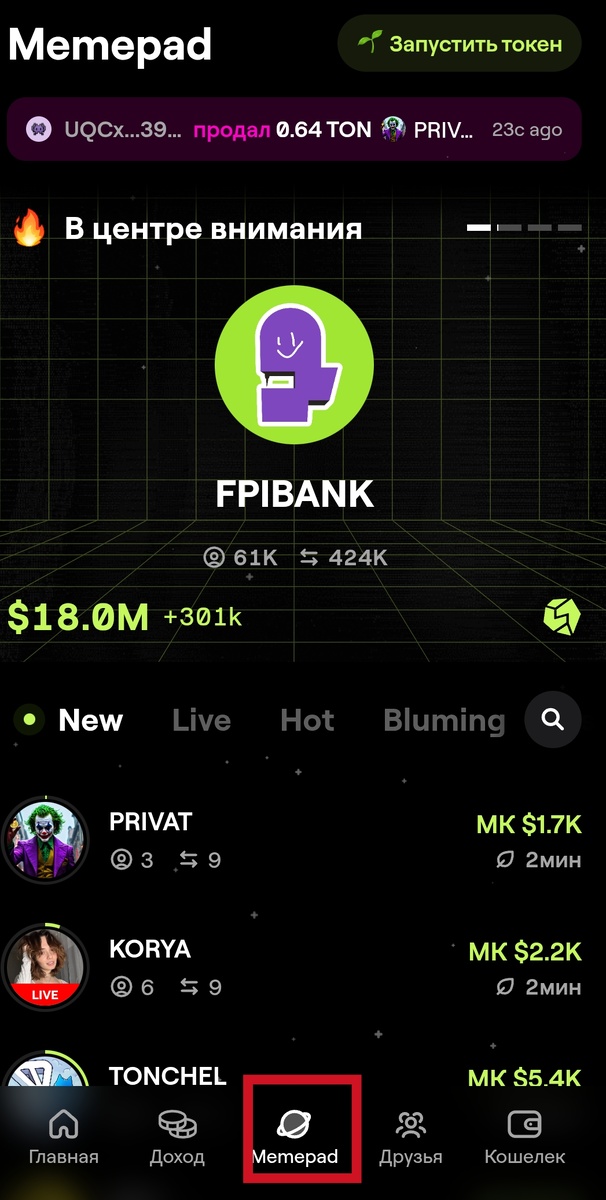Open the Друзья tab
The image size is (606, 1200).
pos(410,1137)
